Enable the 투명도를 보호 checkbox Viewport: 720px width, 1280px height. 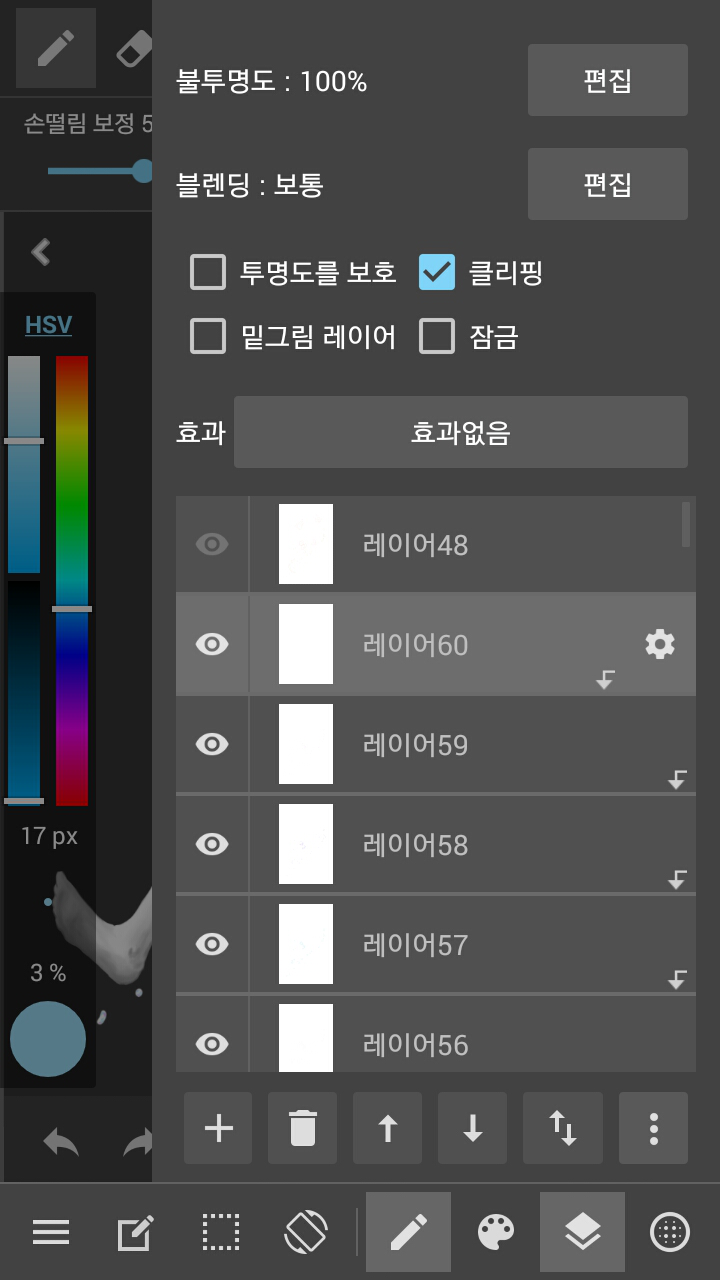(208, 272)
